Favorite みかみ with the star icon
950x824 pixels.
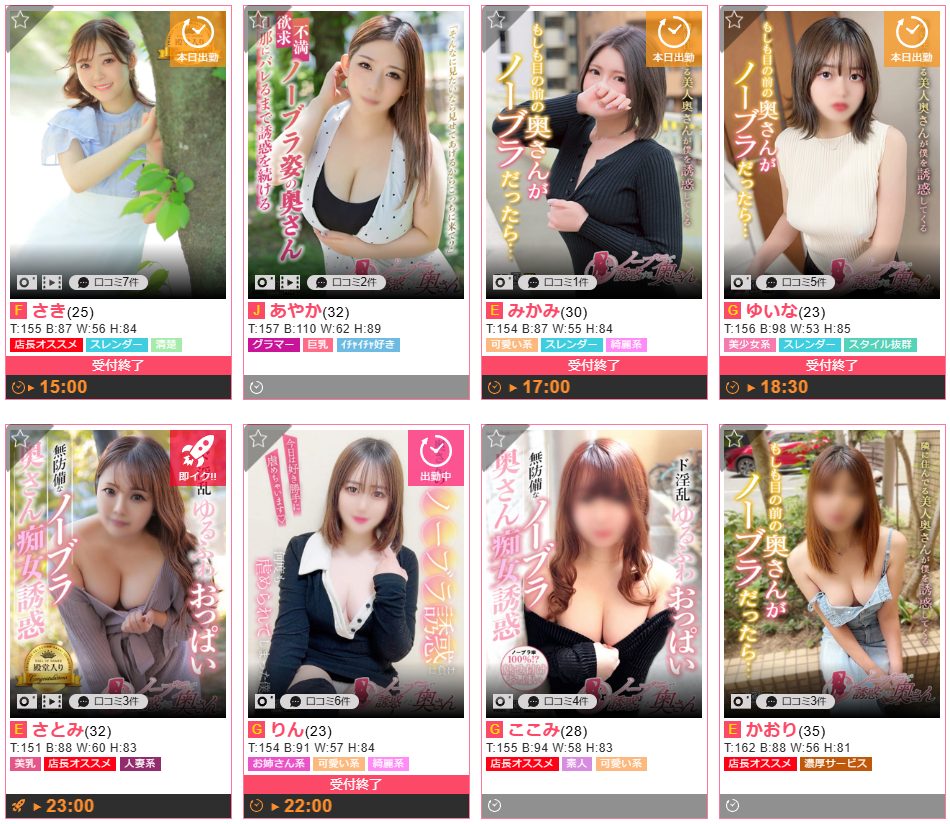pyautogui.click(x=495, y=19)
